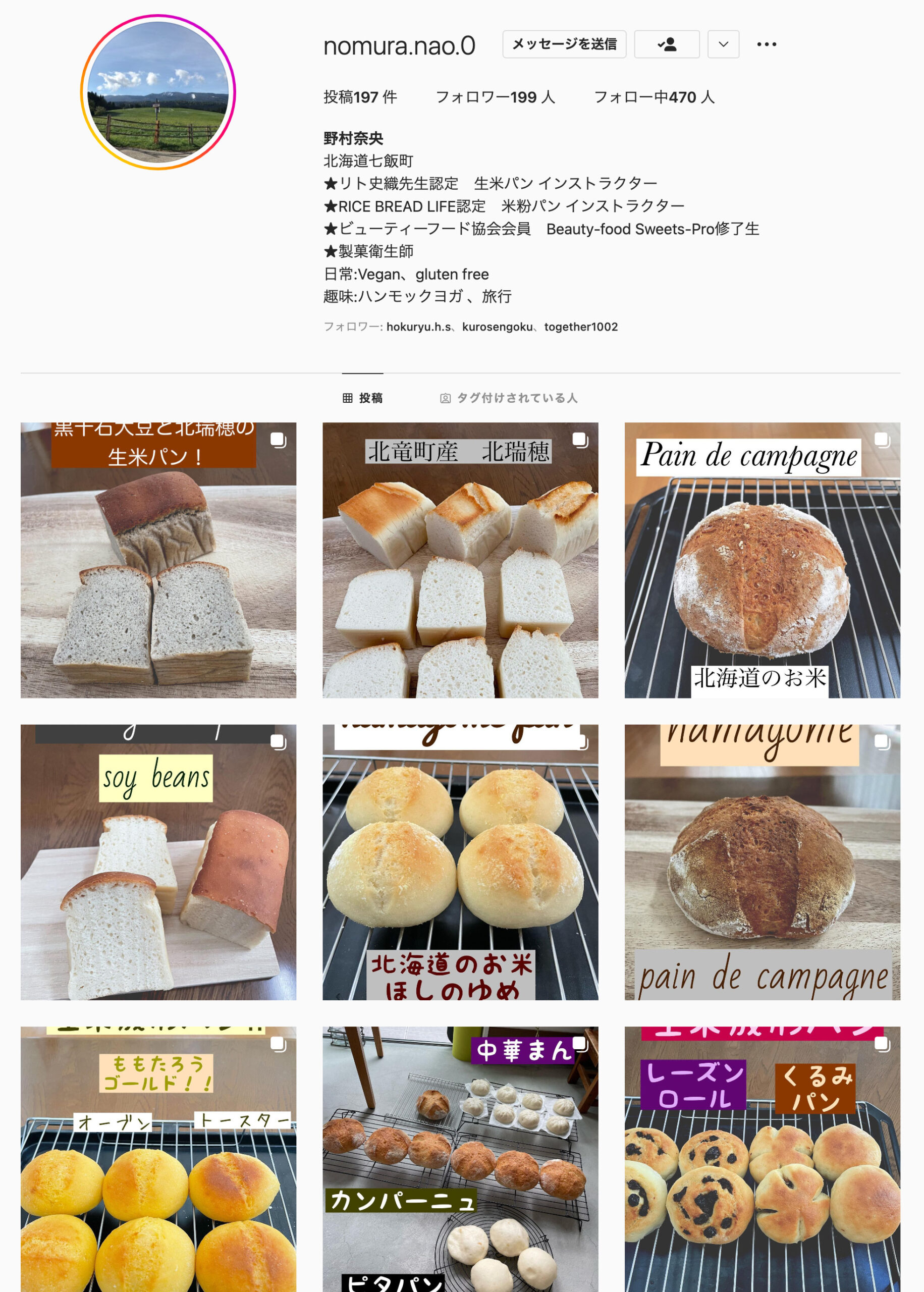Open the soy beans bread post
The width and height of the screenshot is (924, 1292).
(x=158, y=862)
